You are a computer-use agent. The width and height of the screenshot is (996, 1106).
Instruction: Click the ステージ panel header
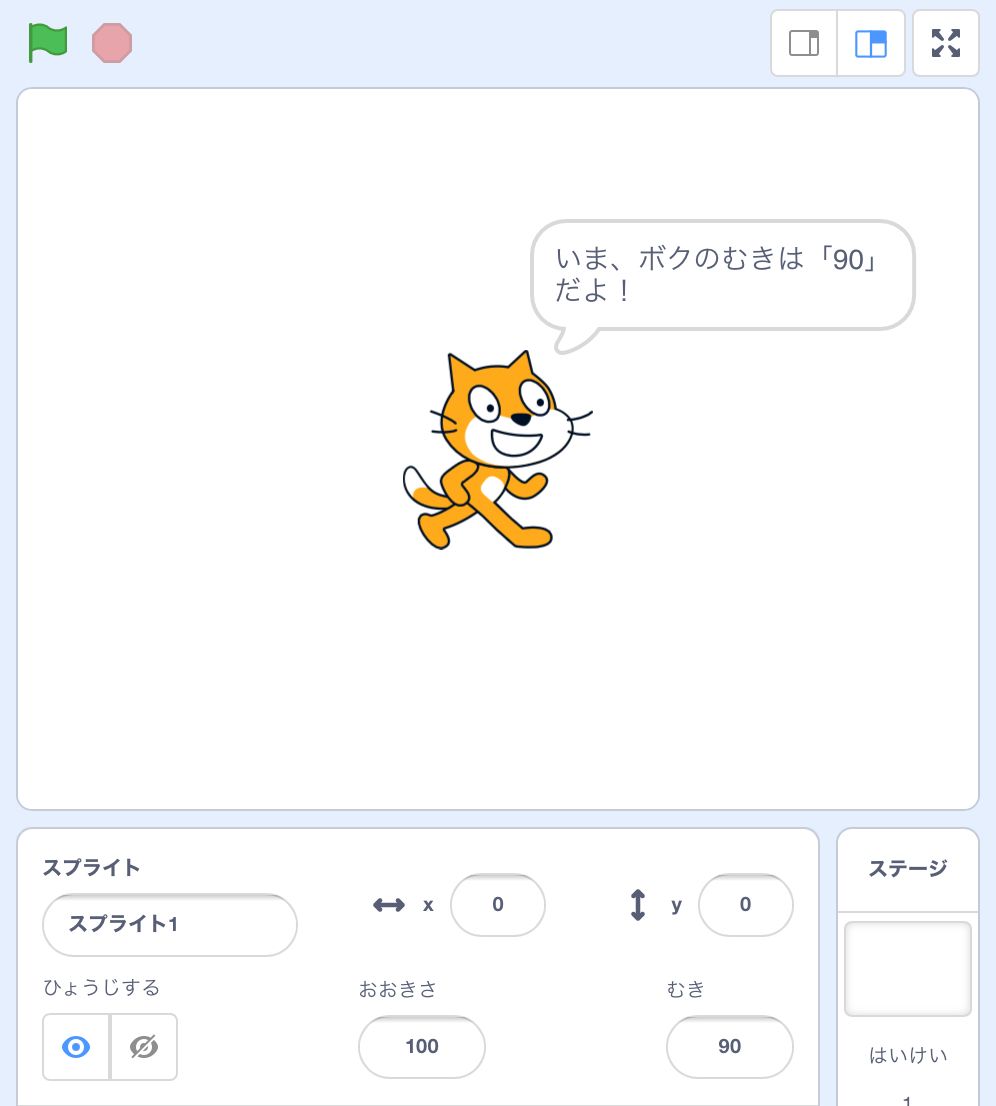click(907, 869)
